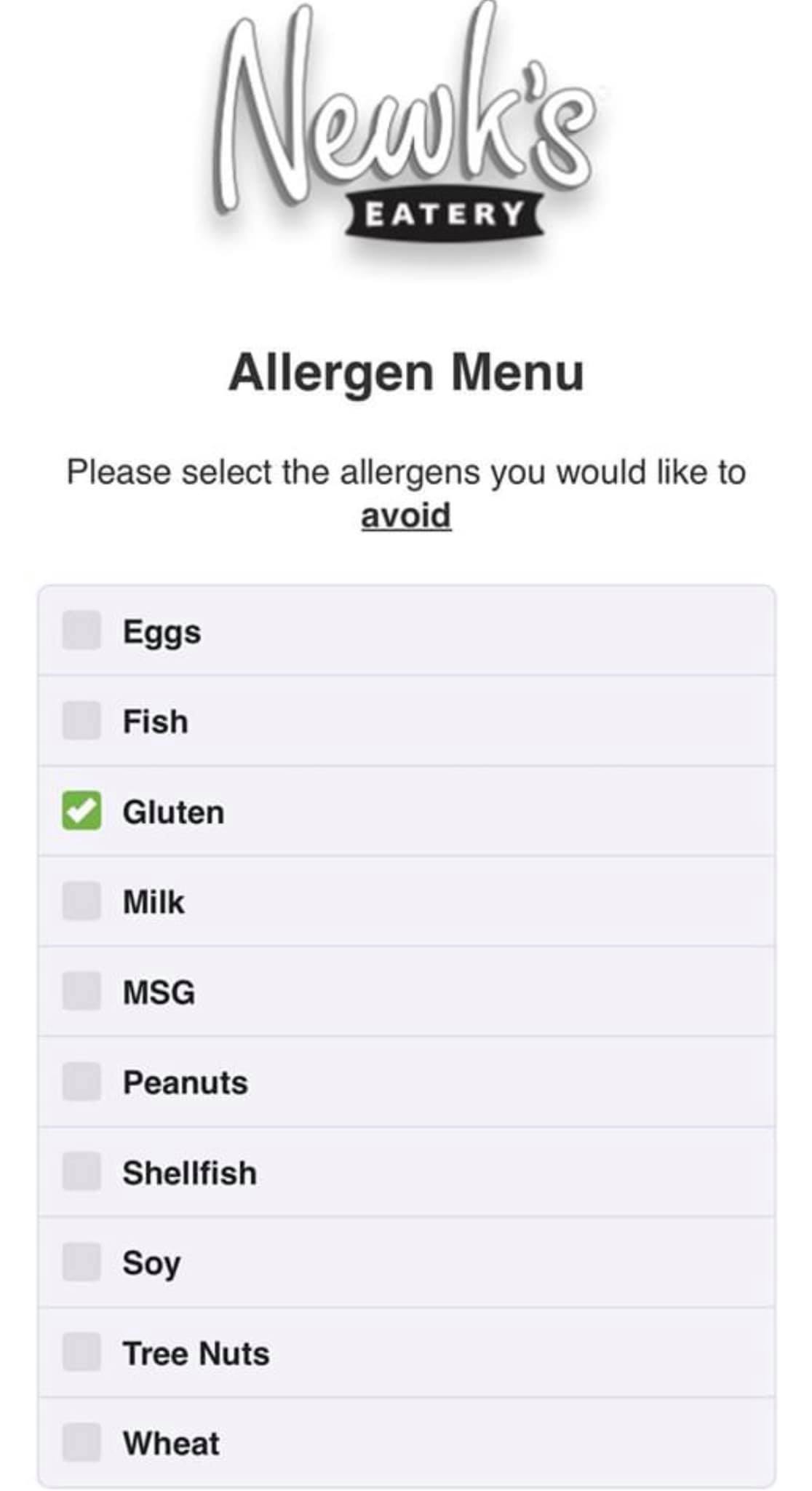The height and width of the screenshot is (1491, 812).
Task: Uncheck the Gluten allergen checkbox
Action: (x=81, y=811)
